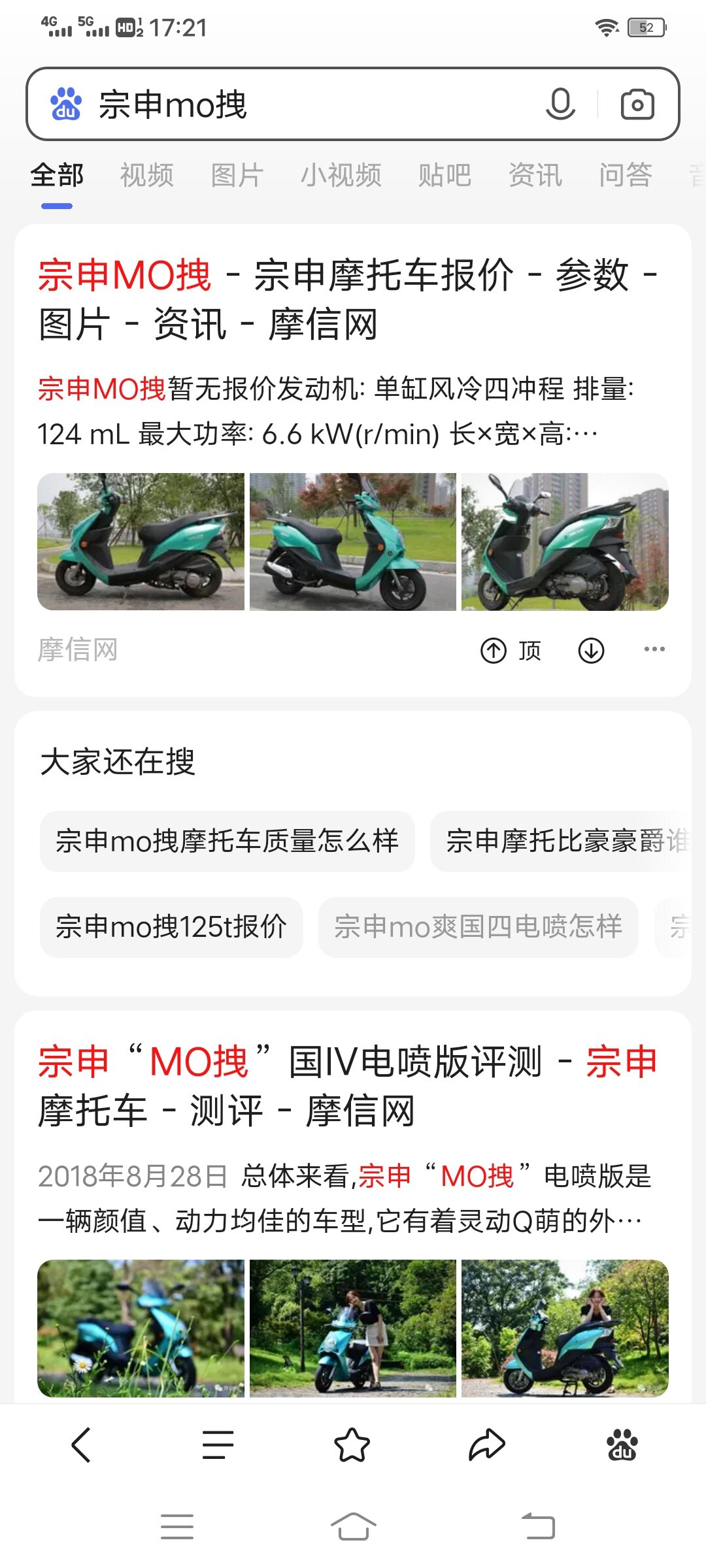706x1568 pixels.
Task: Upvote the 摩信网 result with 顶
Action: tap(511, 651)
